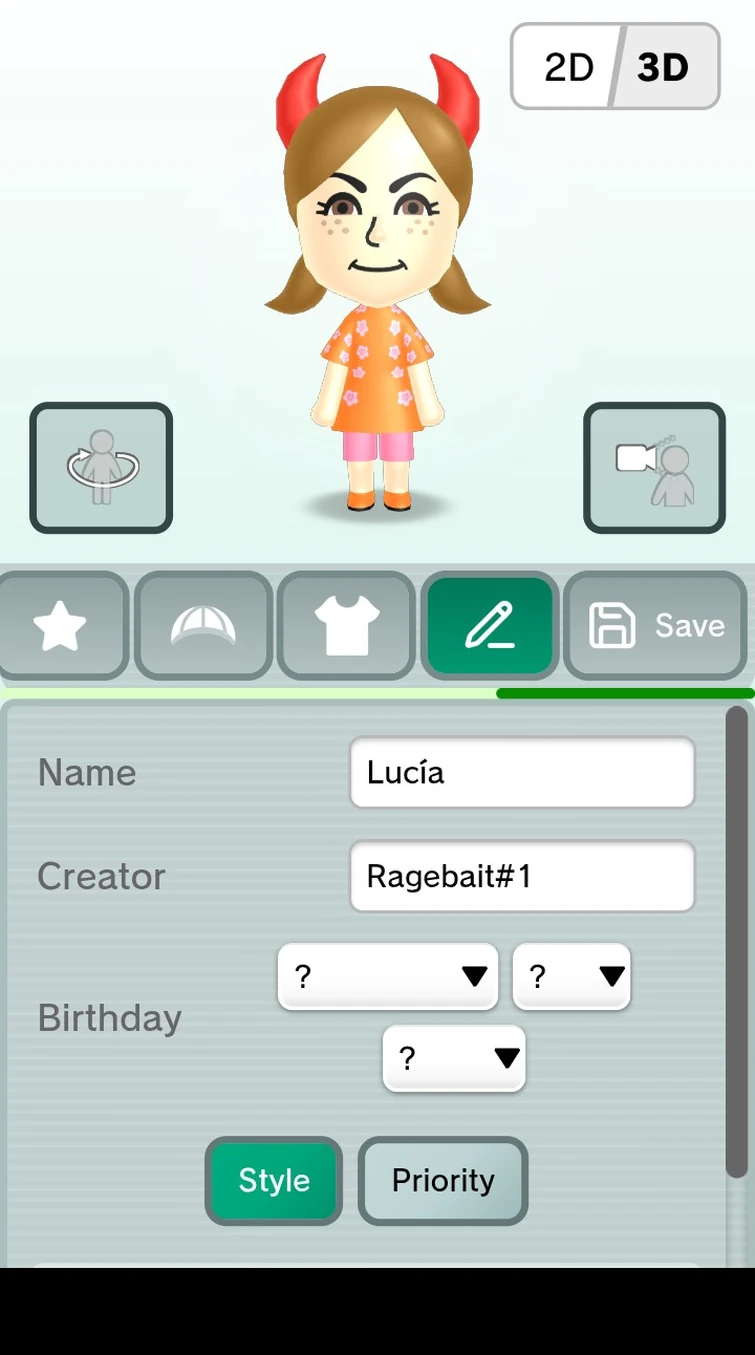Click the Name field containing Lucía

pos(521,772)
